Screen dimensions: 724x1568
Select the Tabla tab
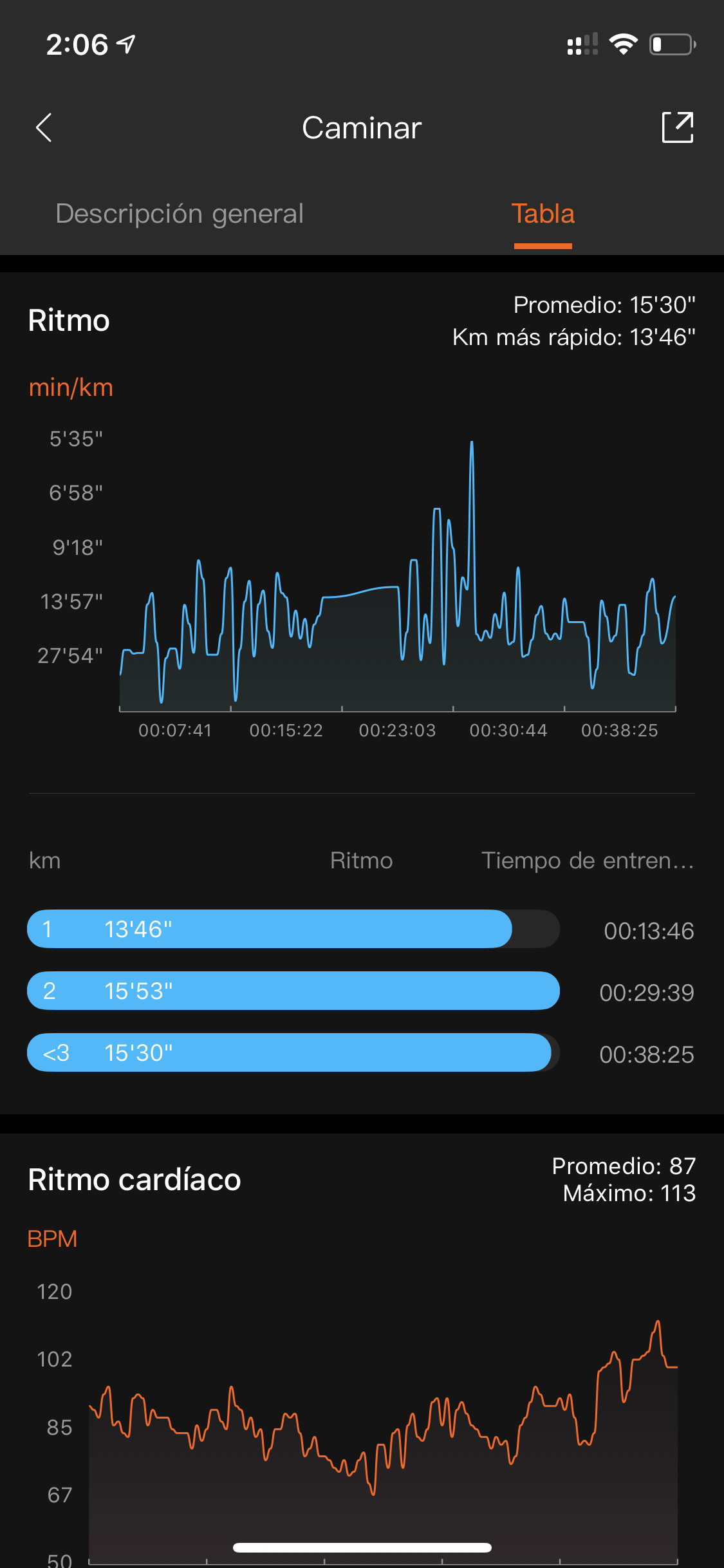(543, 214)
